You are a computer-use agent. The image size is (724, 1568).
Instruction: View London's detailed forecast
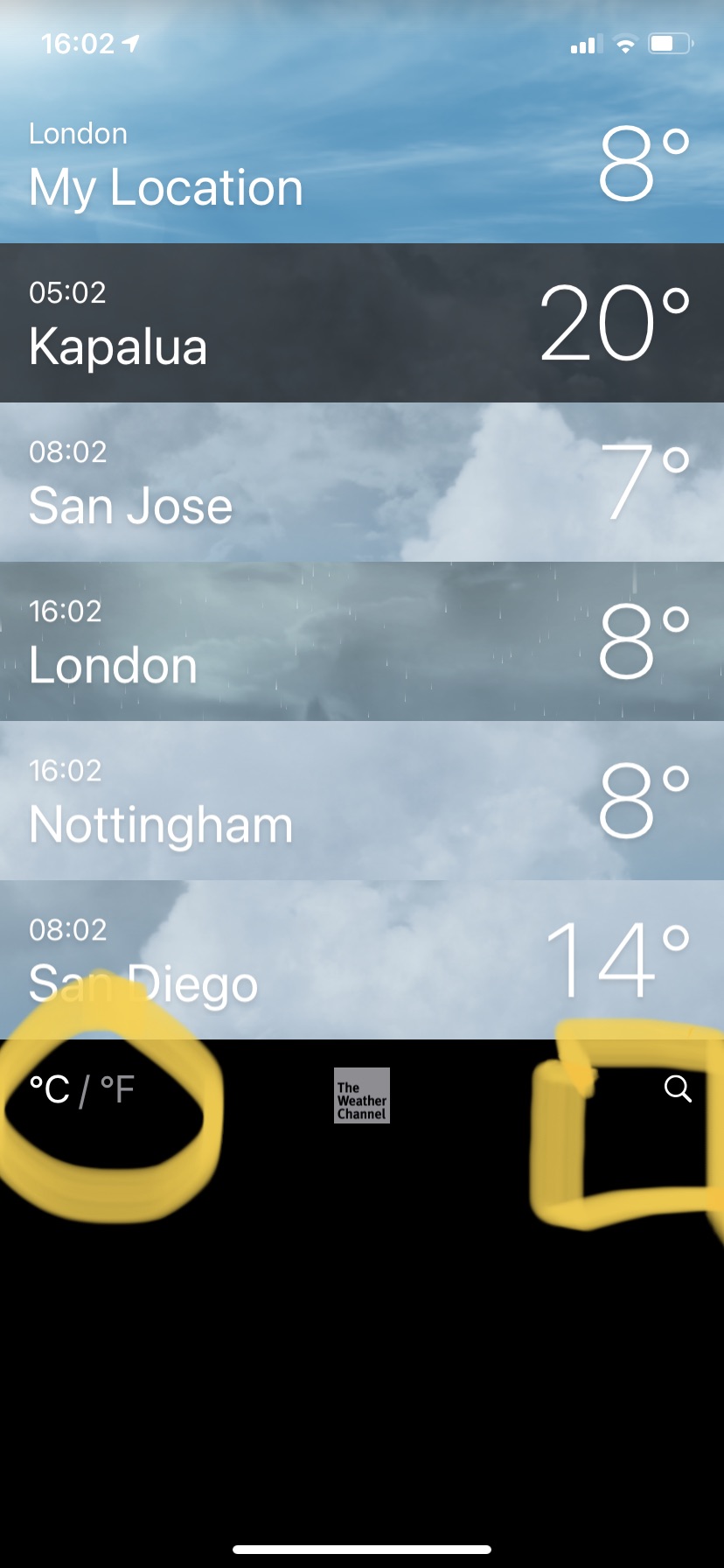pyautogui.click(x=362, y=639)
